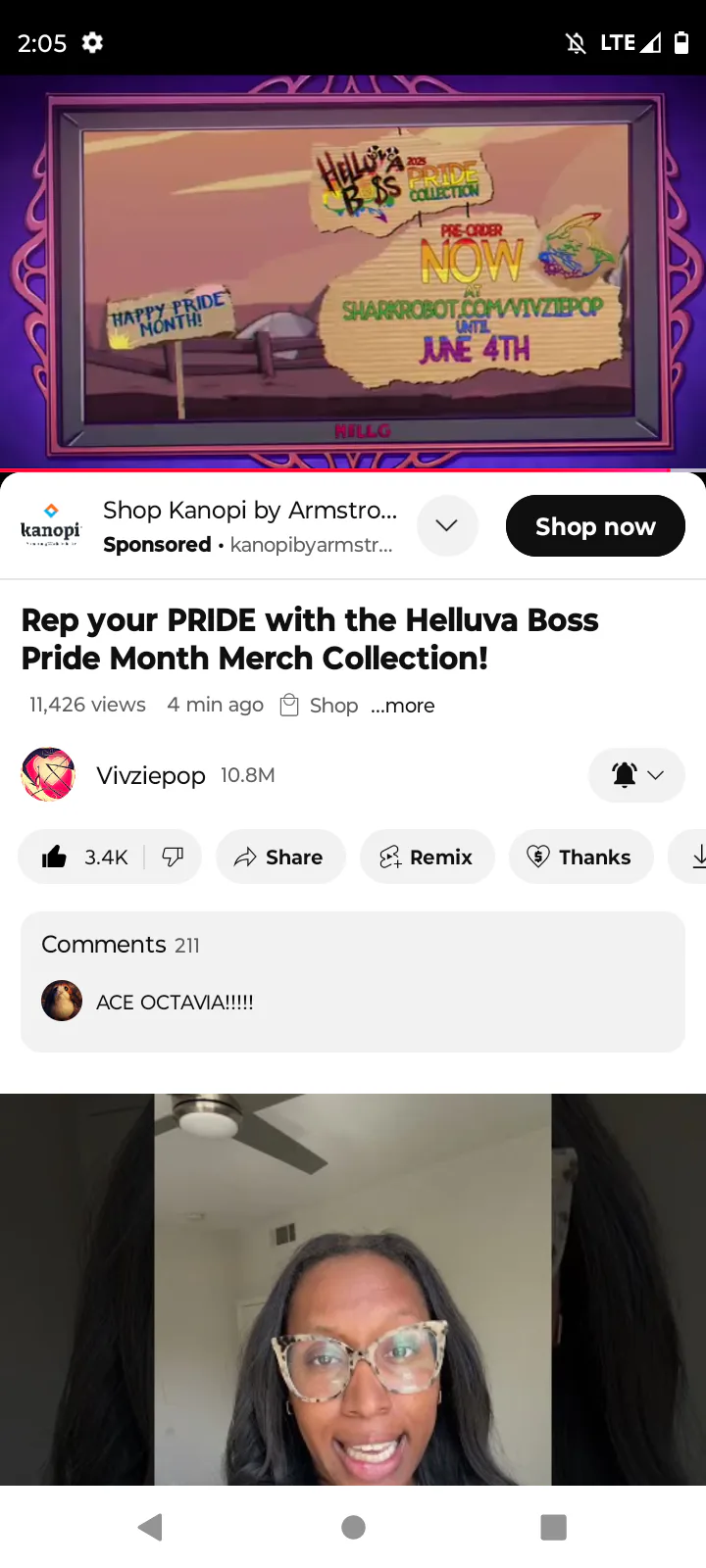Tap the video player showing Pride Collection
This screenshot has width=706, height=1568.
click(x=353, y=273)
